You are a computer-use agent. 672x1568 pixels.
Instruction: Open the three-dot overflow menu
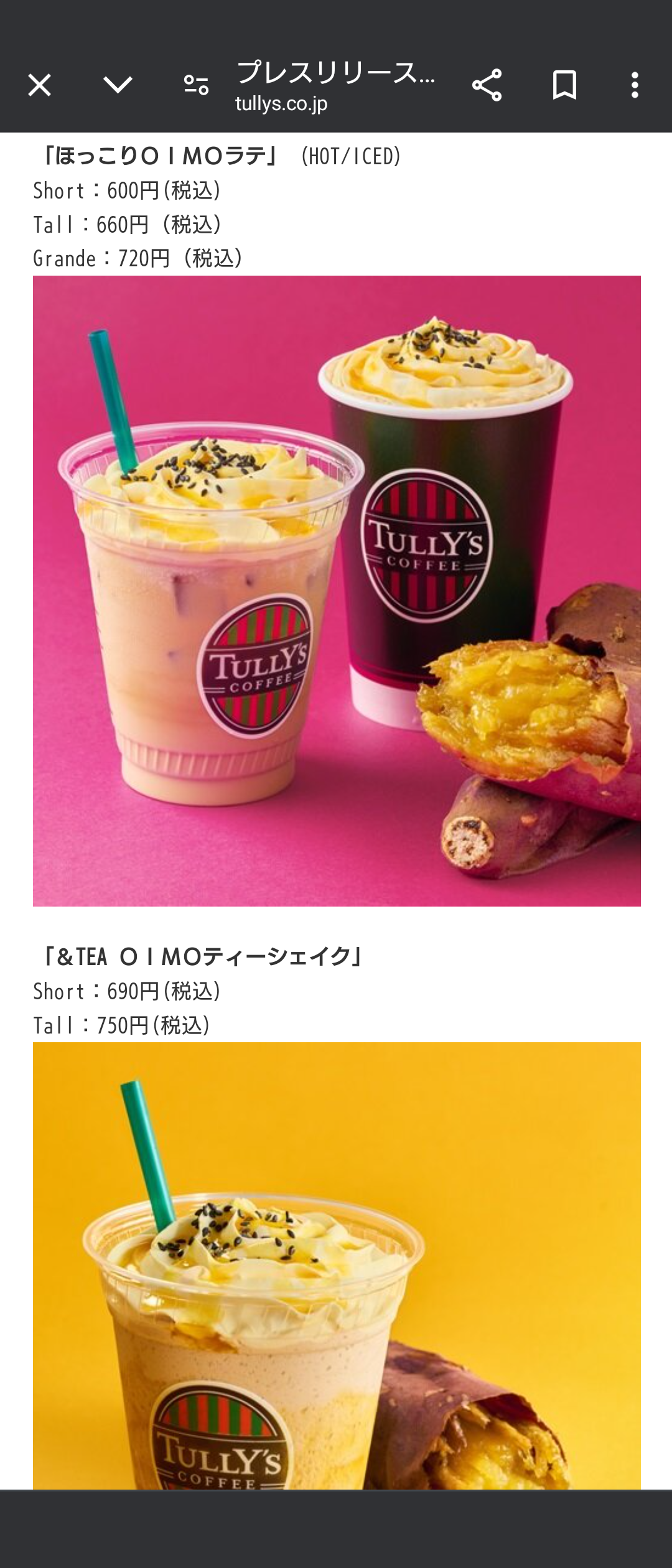pos(635,85)
